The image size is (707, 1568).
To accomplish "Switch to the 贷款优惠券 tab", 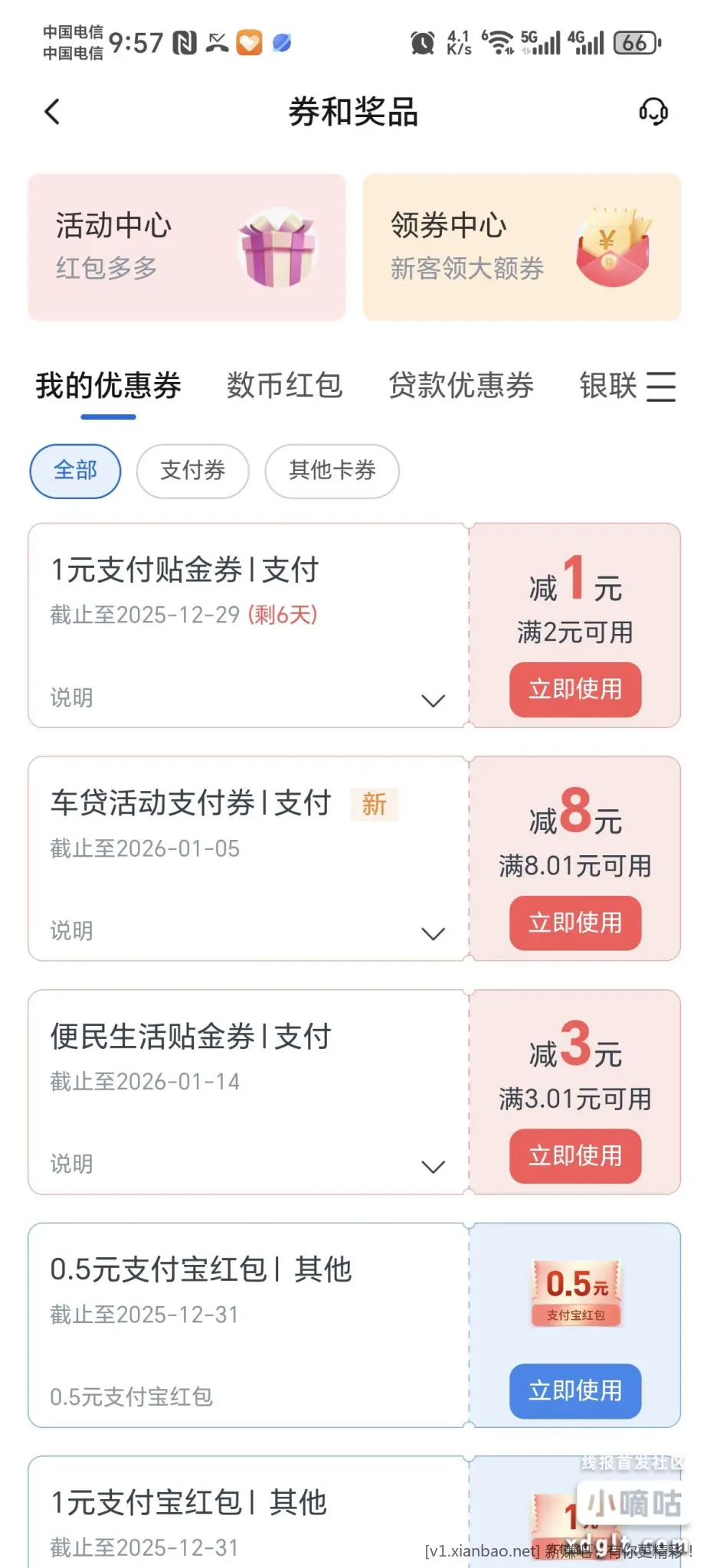I will [x=461, y=386].
